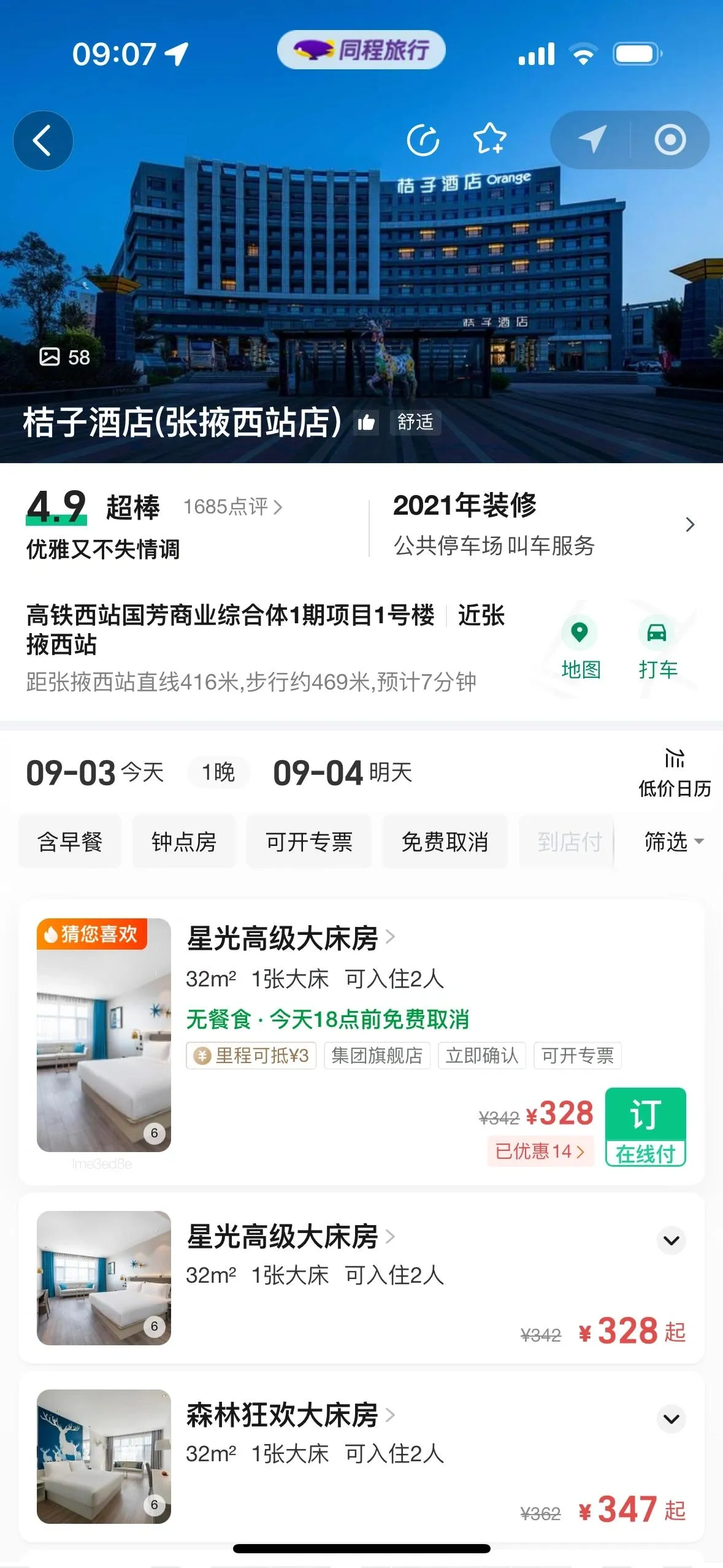Expand the ¥328起 星光高级大床房 options
Viewport: 723px width, 1568px height.
point(671,1240)
